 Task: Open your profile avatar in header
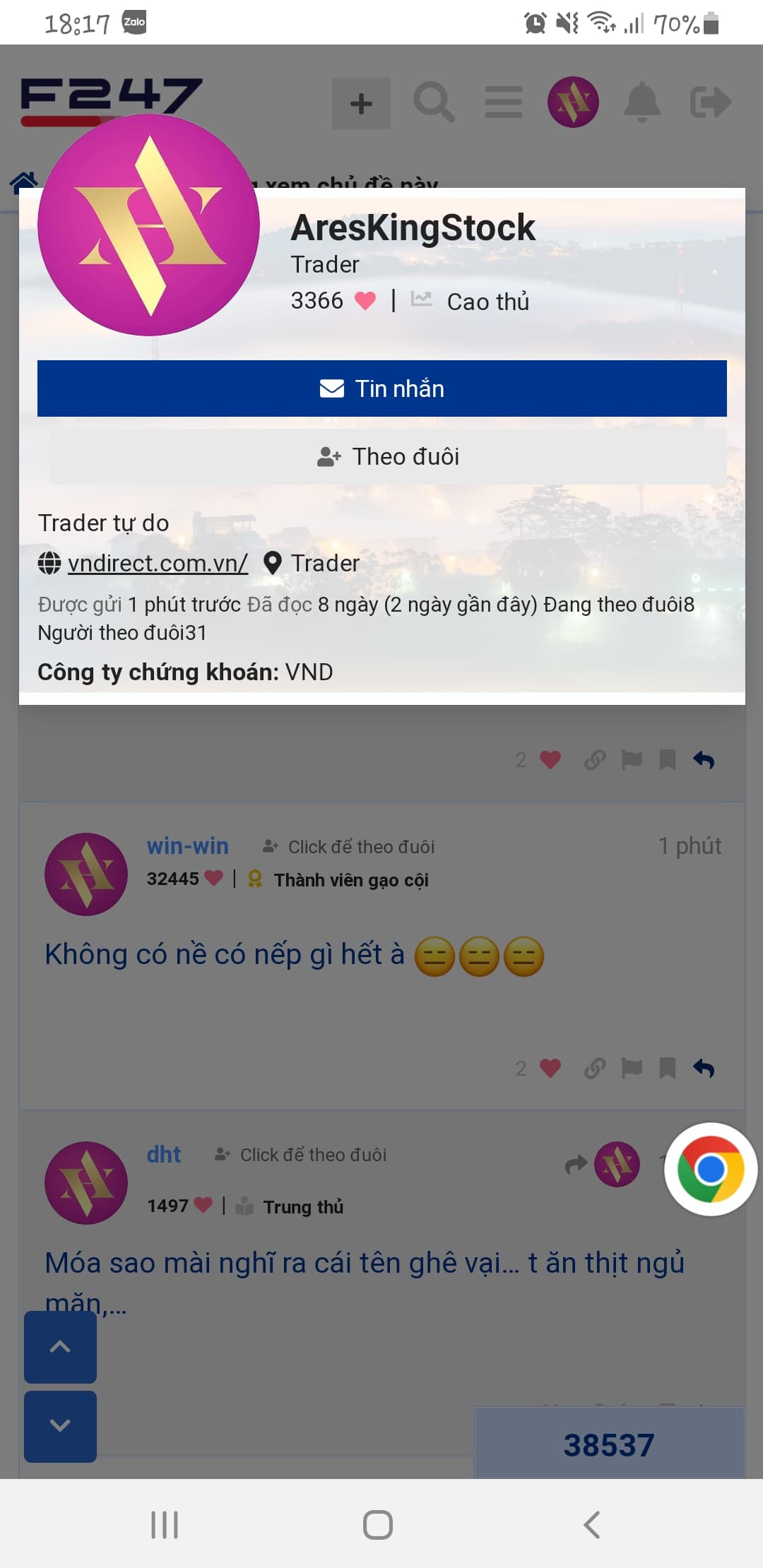[573, 102]
